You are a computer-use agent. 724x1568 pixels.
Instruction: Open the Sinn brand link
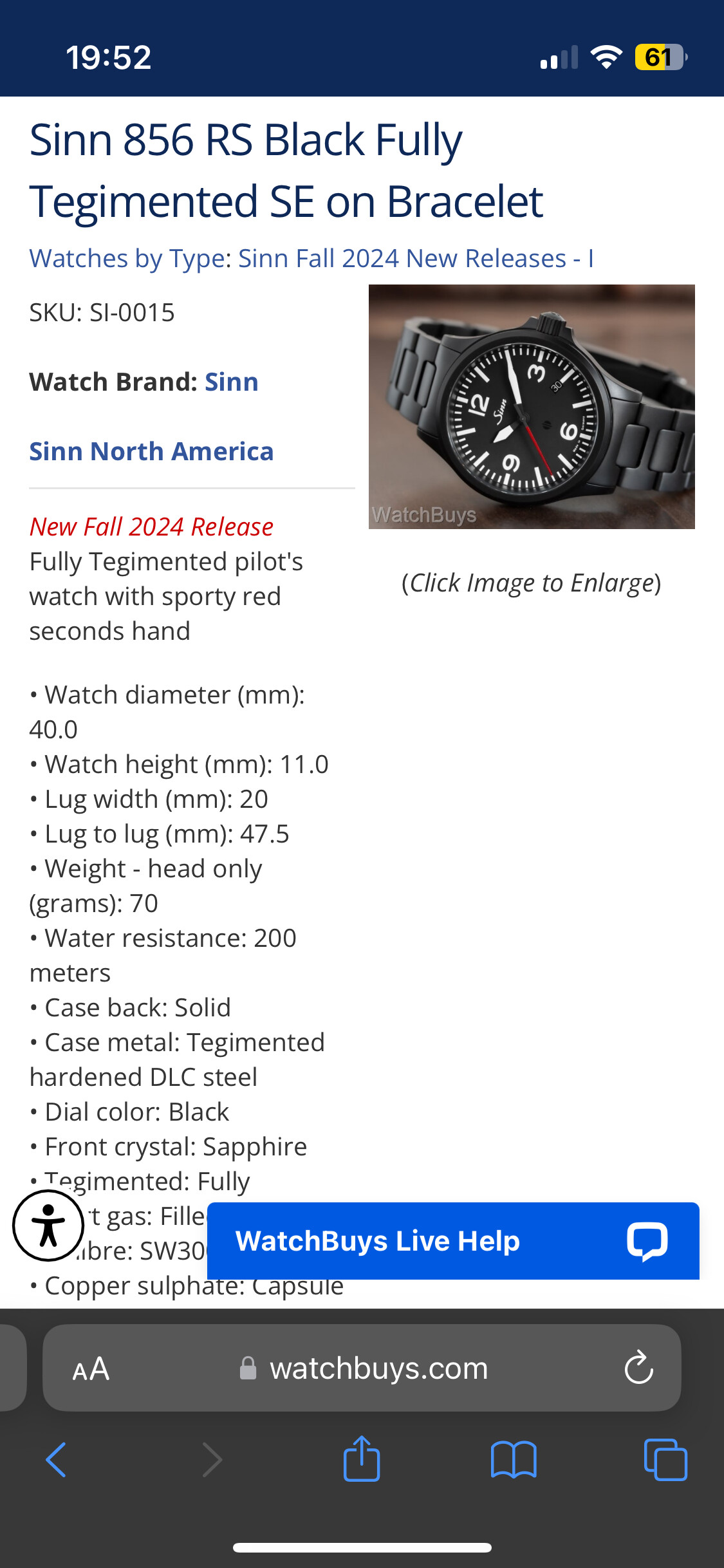click(x=231, y=382)
